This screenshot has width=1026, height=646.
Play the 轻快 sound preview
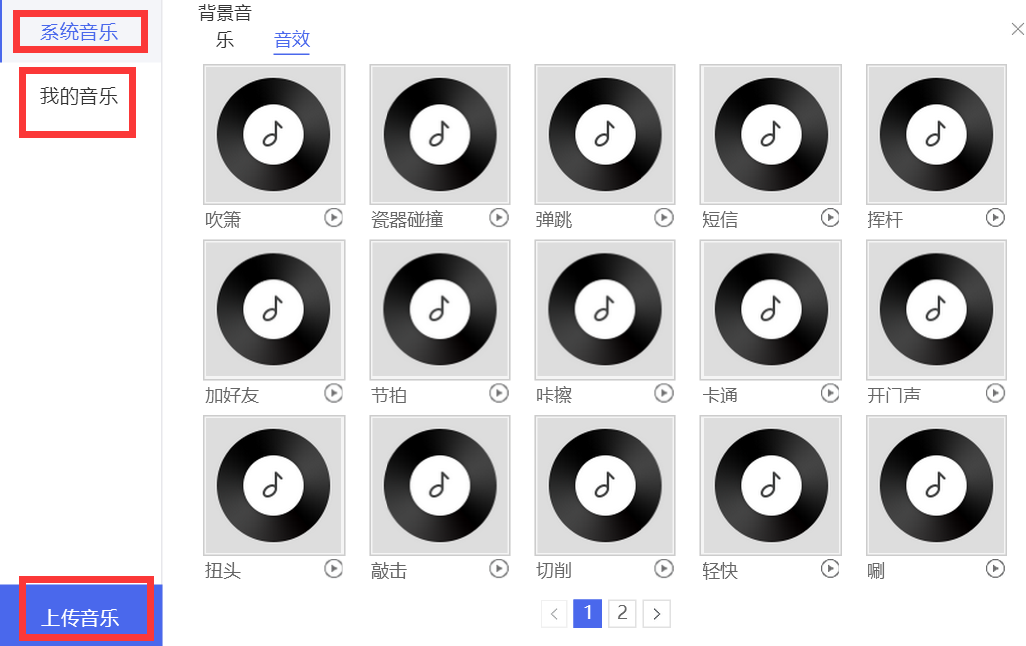(830, 568)
